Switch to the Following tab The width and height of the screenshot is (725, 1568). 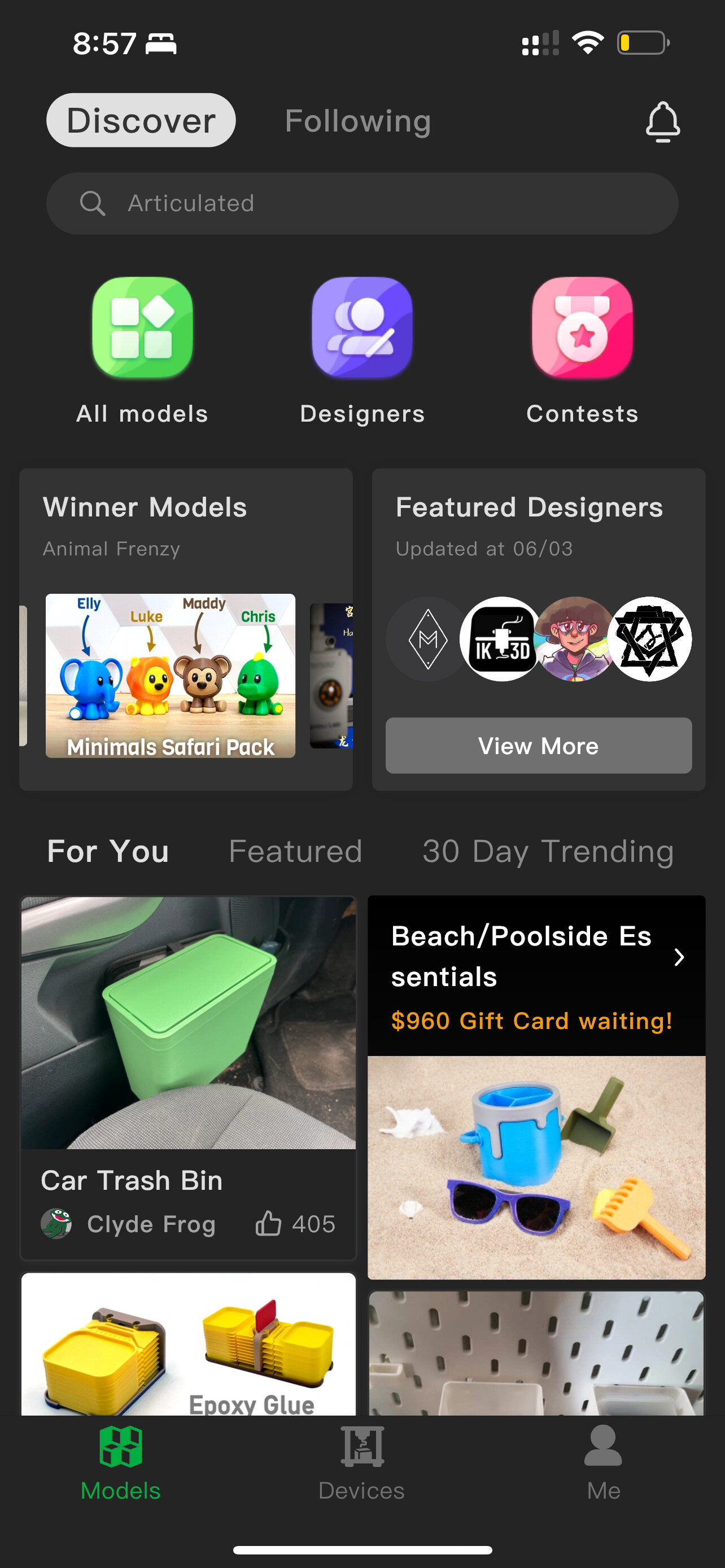click(x=358, y=121)
